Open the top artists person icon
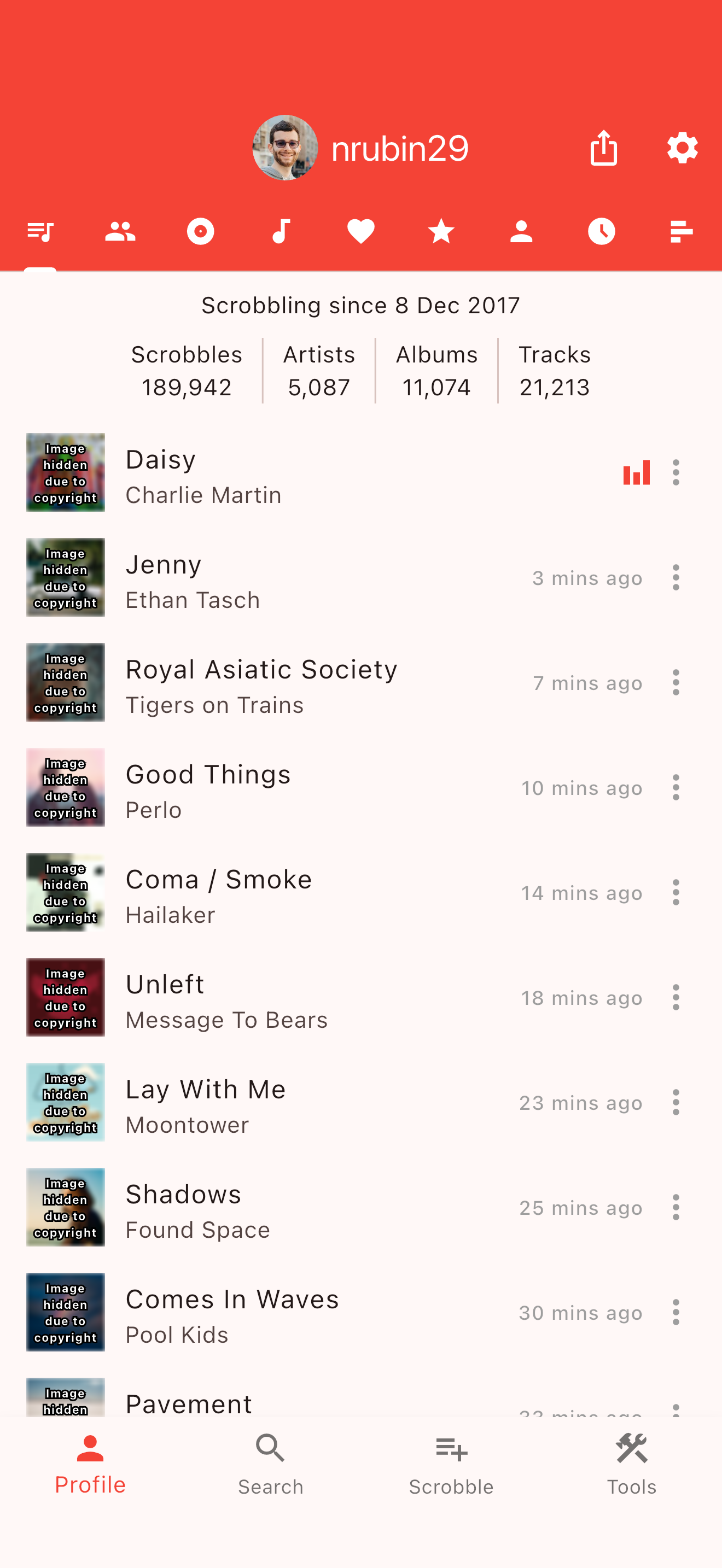722x1568 pixels. [522, 231]
